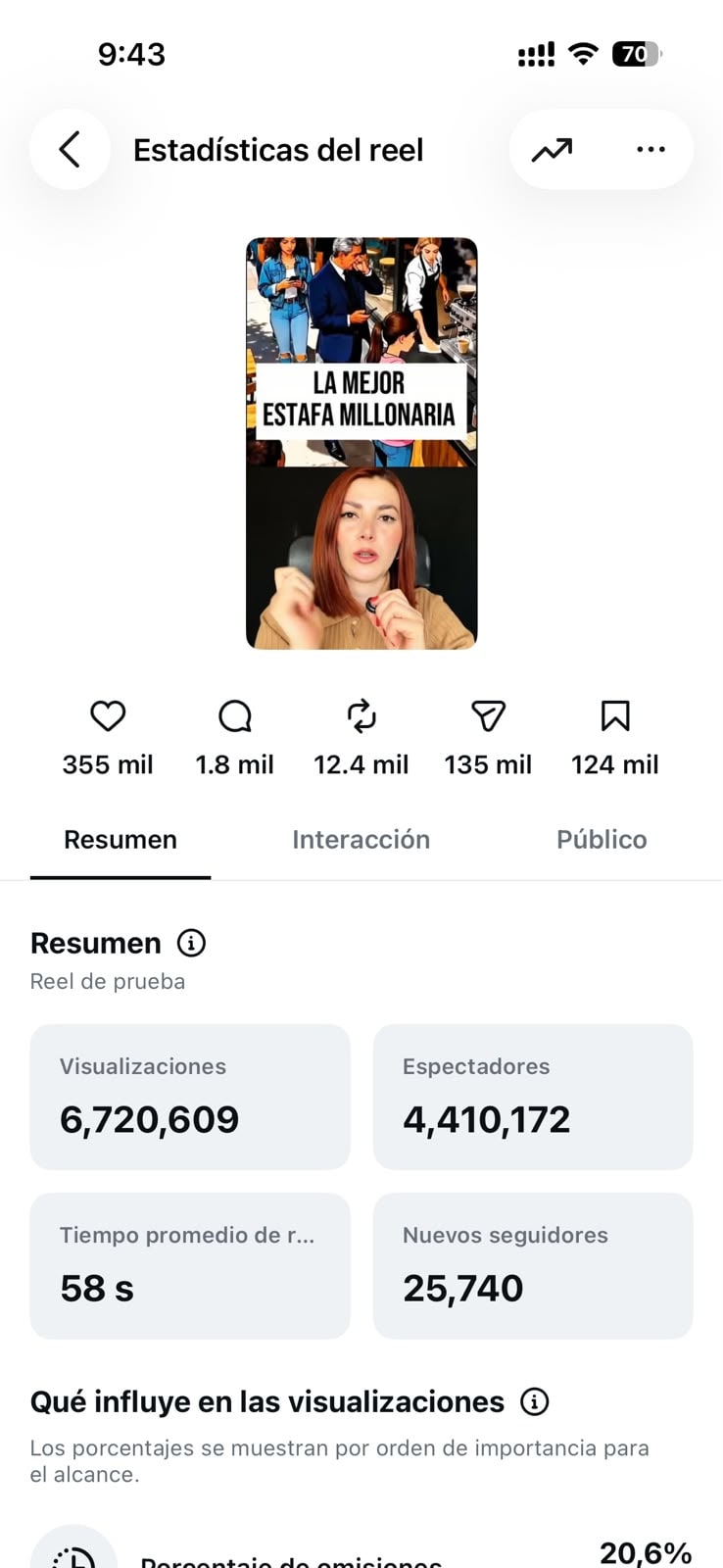Open the three-dot overflow menu

pos(651,150)
